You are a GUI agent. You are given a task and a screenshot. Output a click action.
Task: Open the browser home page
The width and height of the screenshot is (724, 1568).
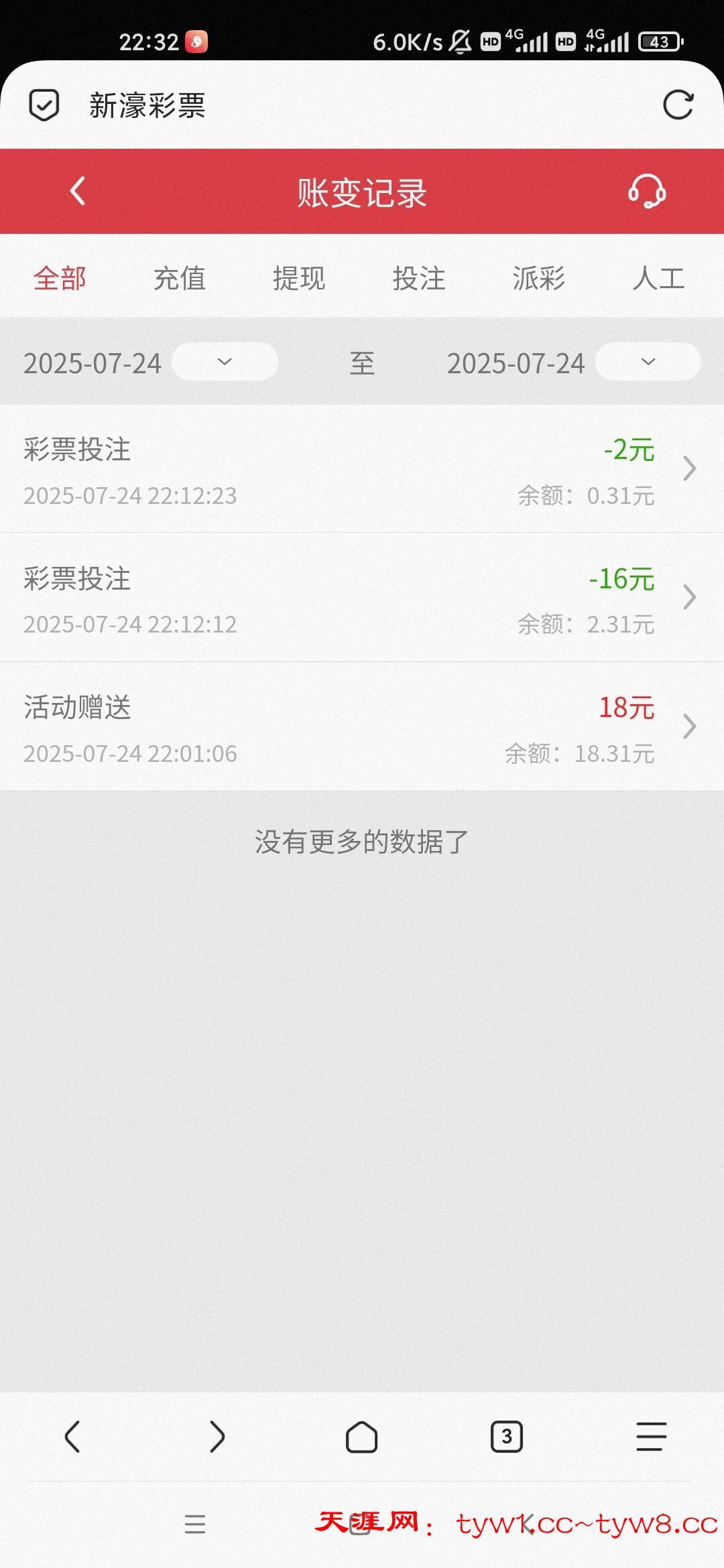pyautogui.click(x=361, y=1436)
